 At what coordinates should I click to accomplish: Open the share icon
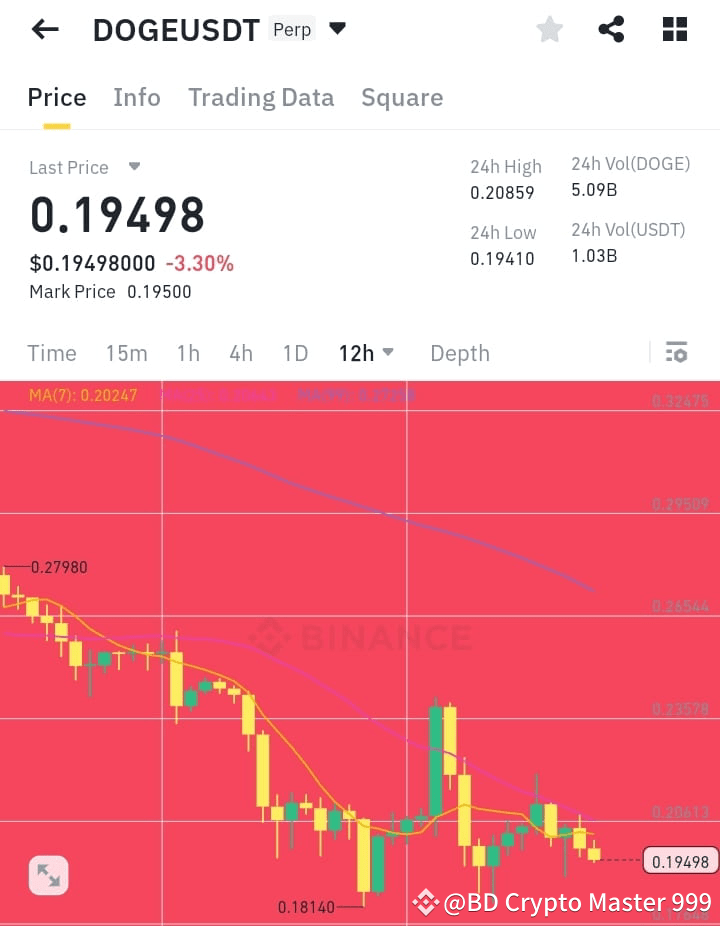(x=611, y=29)
